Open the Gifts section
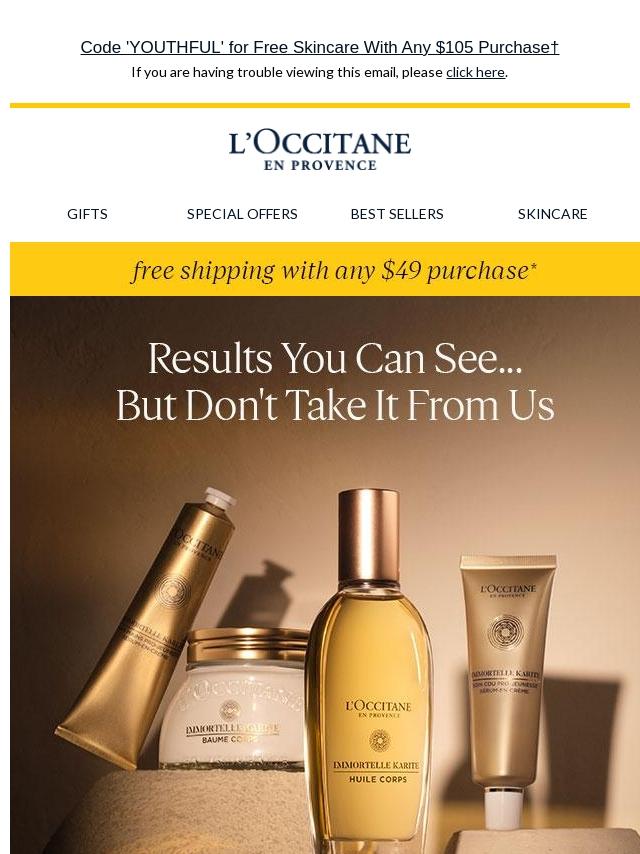Viewport: 640px width, 854px height. point(87,214)
